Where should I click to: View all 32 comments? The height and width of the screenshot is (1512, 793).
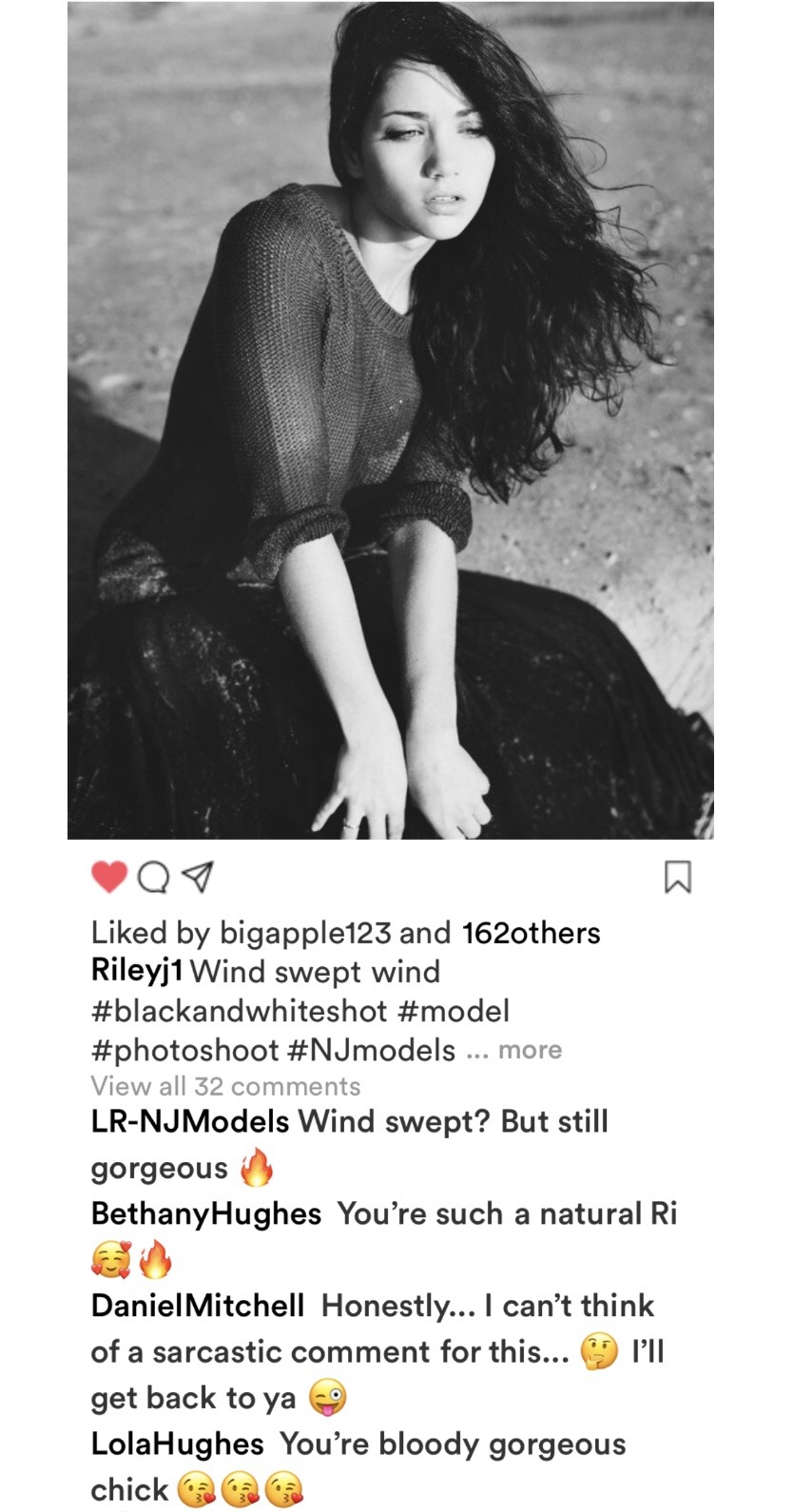[225, 1086]
